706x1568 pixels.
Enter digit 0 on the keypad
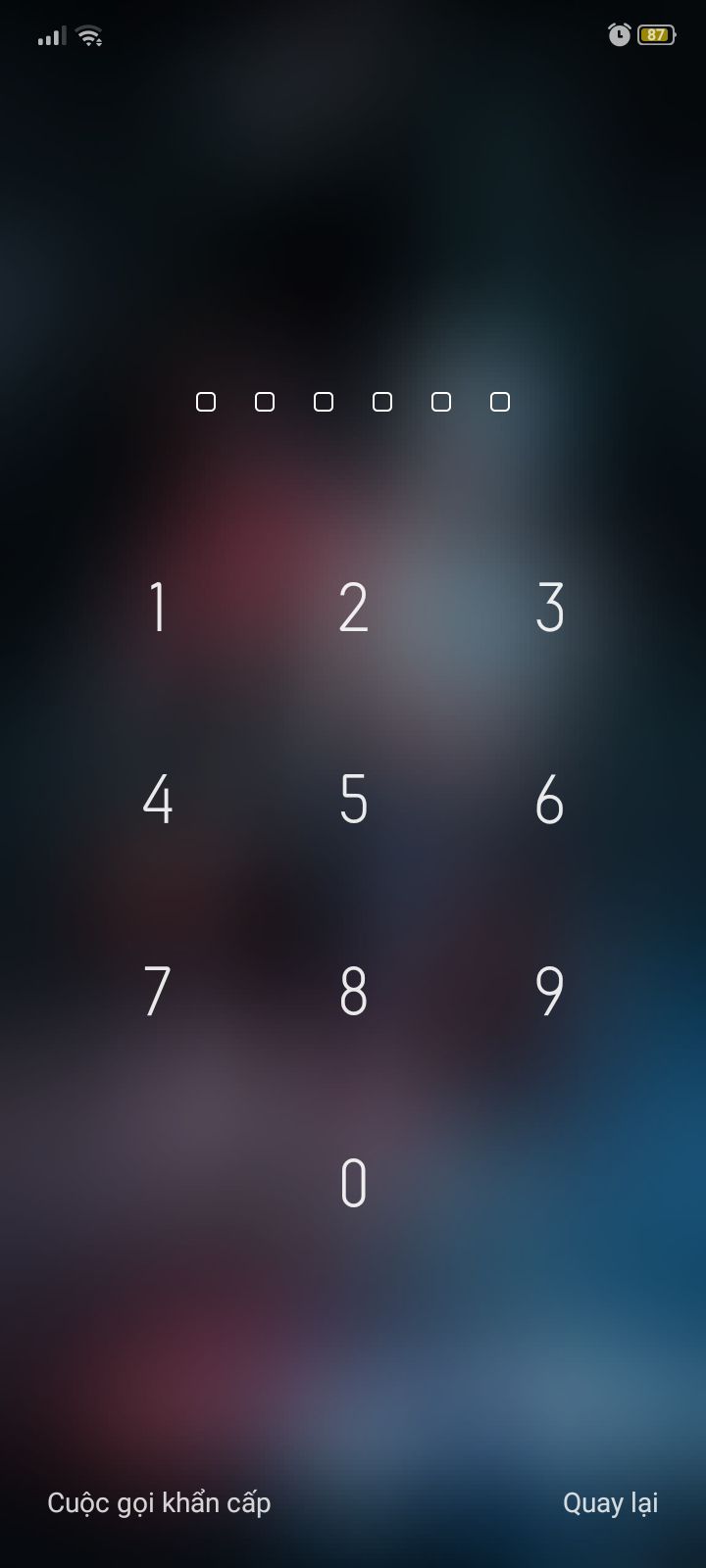pos(353,1183)
